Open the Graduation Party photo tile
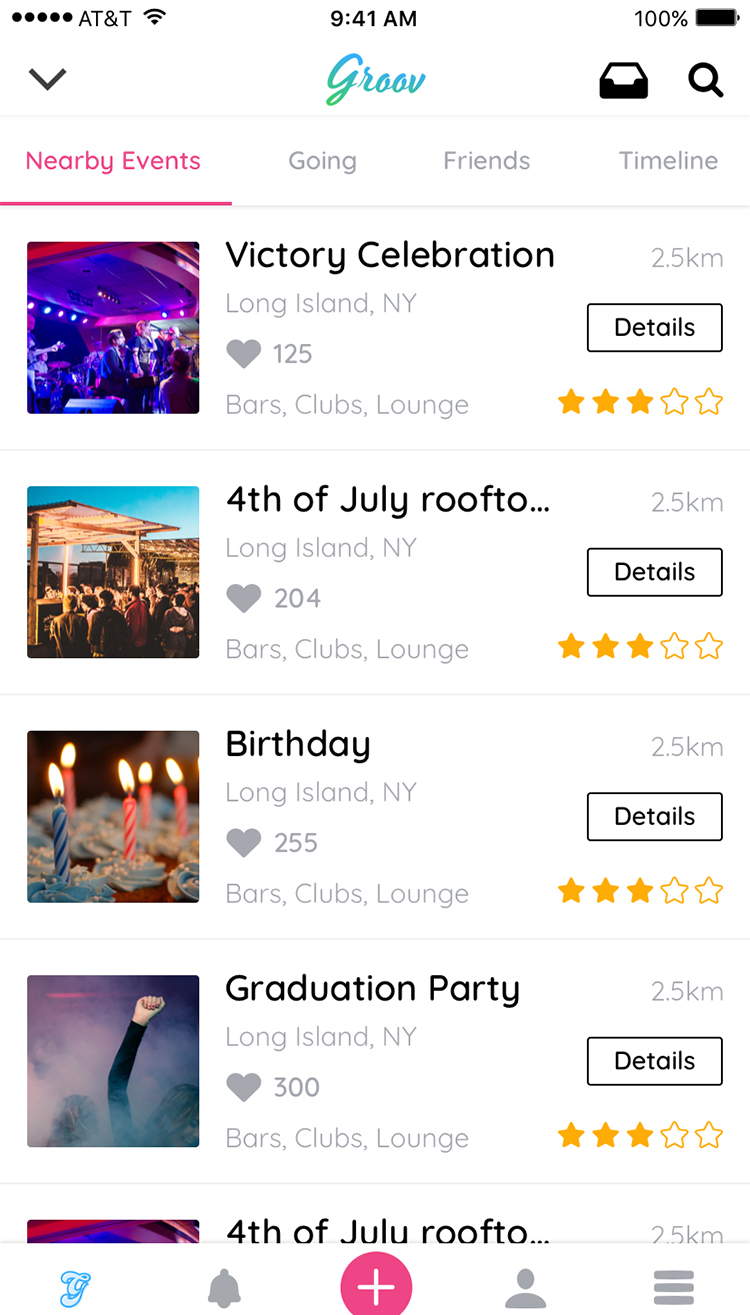The width and height of the screenshot is (750, 1315). pos(113,1061)
